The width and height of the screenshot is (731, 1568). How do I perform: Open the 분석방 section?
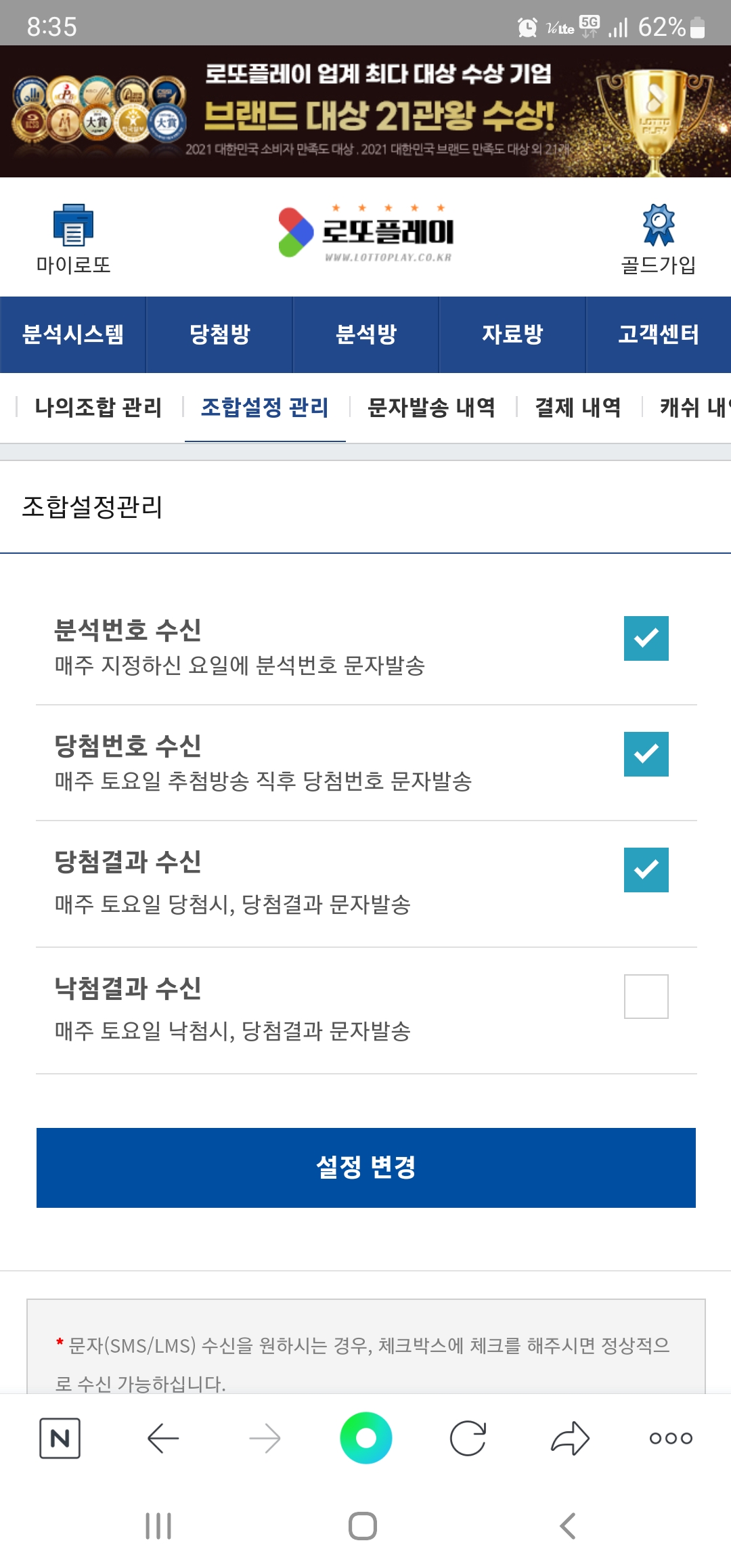coord(366,334)
